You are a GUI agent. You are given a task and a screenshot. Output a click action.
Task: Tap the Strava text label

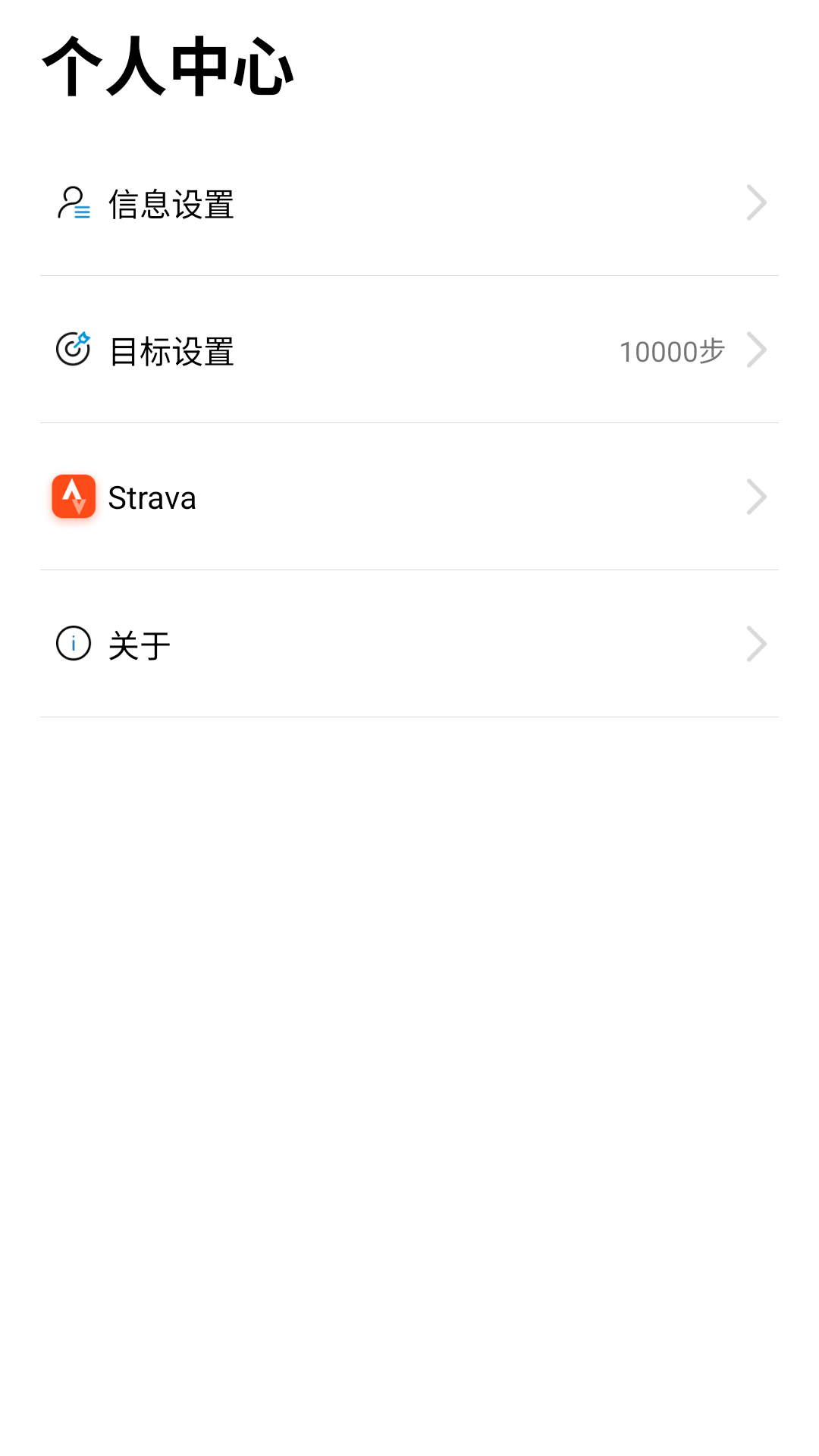click(151, 498)
